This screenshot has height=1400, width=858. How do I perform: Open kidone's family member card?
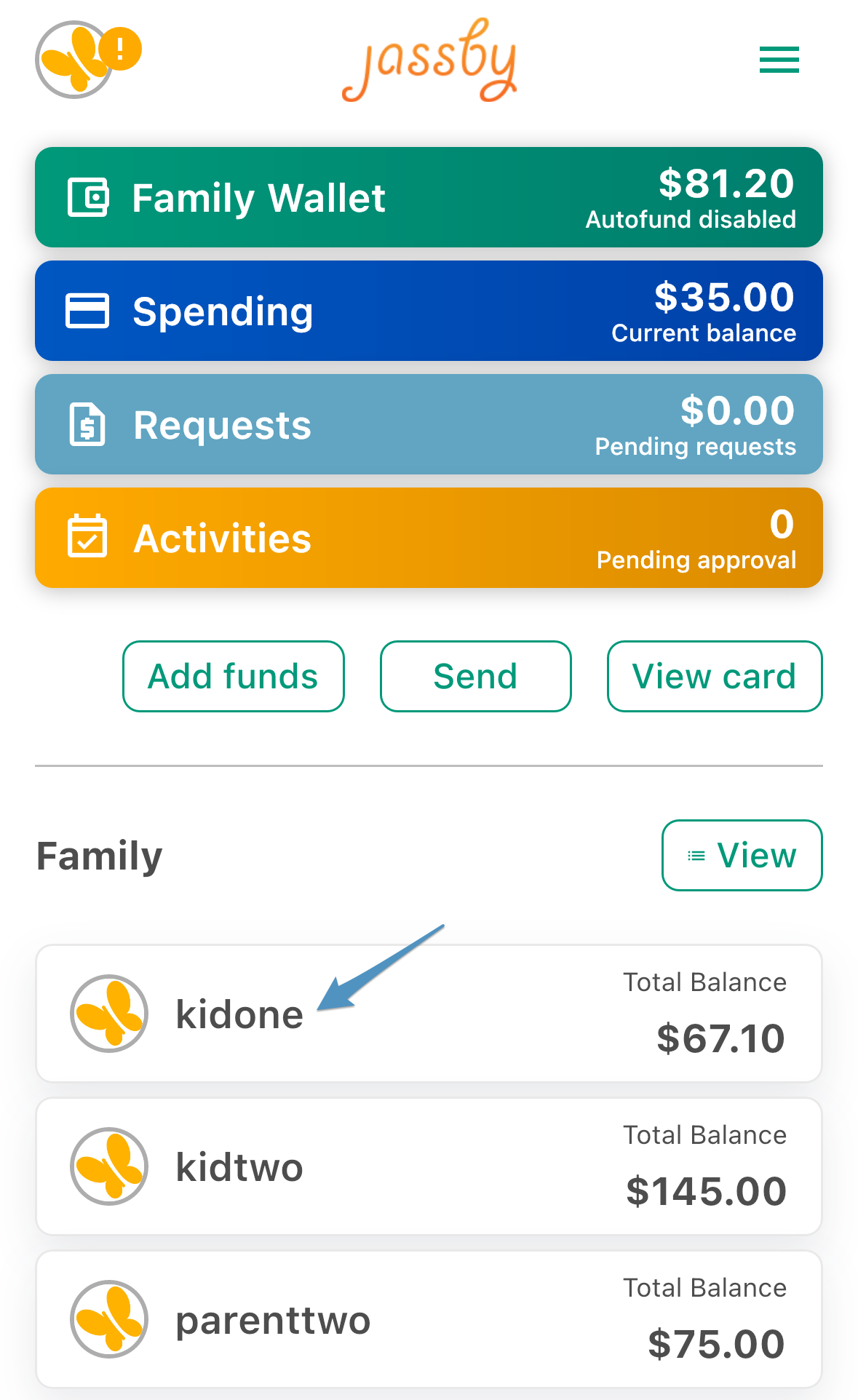coord(429,1014)
